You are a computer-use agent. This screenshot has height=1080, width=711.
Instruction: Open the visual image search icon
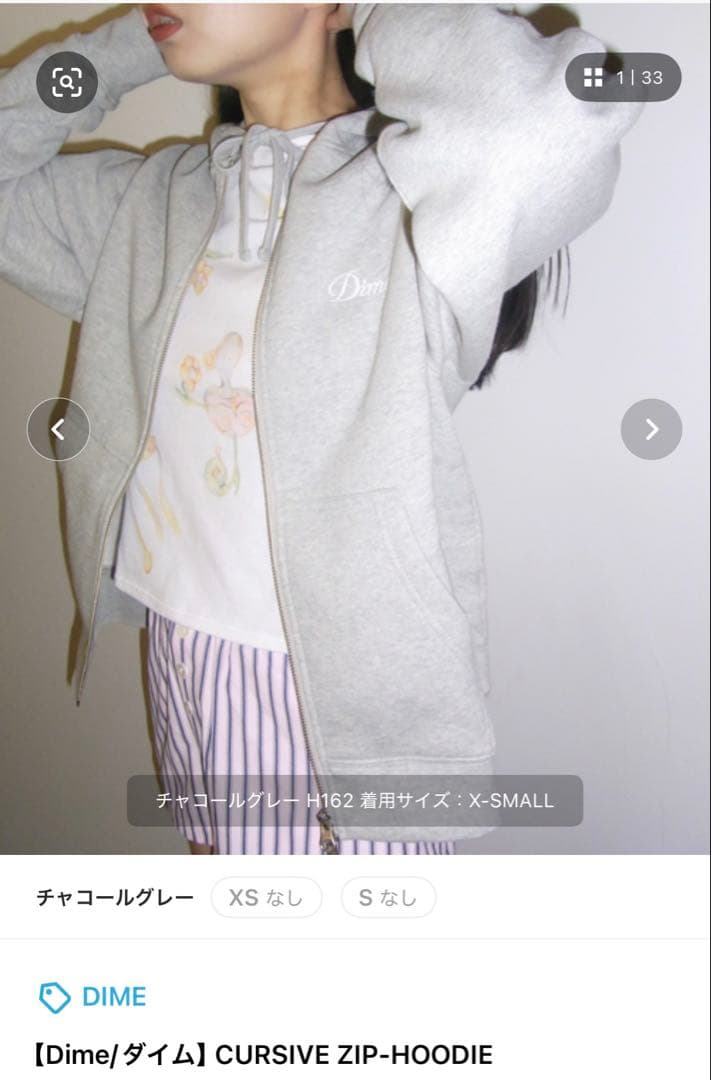pos(67,81)
